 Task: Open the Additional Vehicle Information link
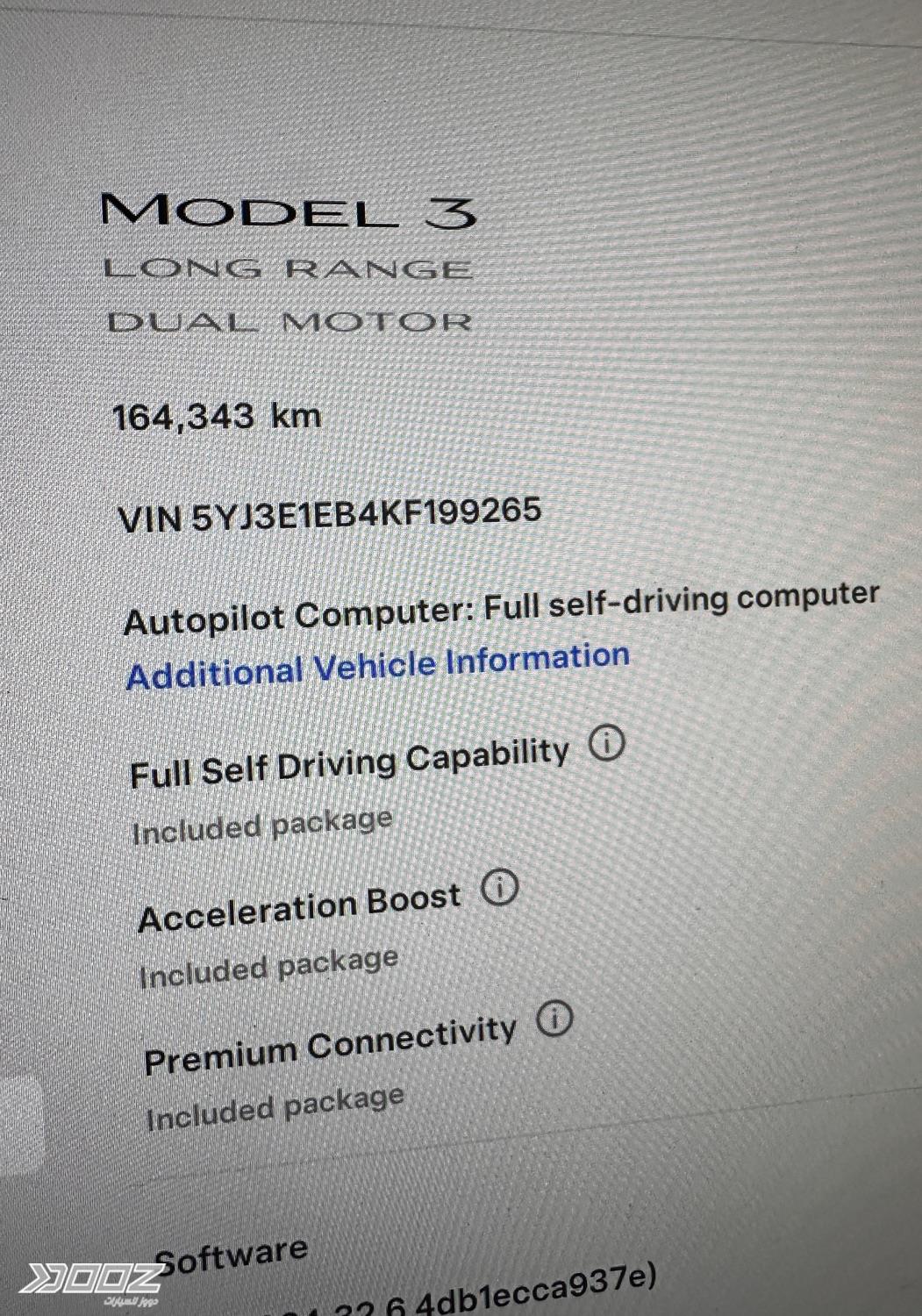pyautogui.click(x=377, y=666)
